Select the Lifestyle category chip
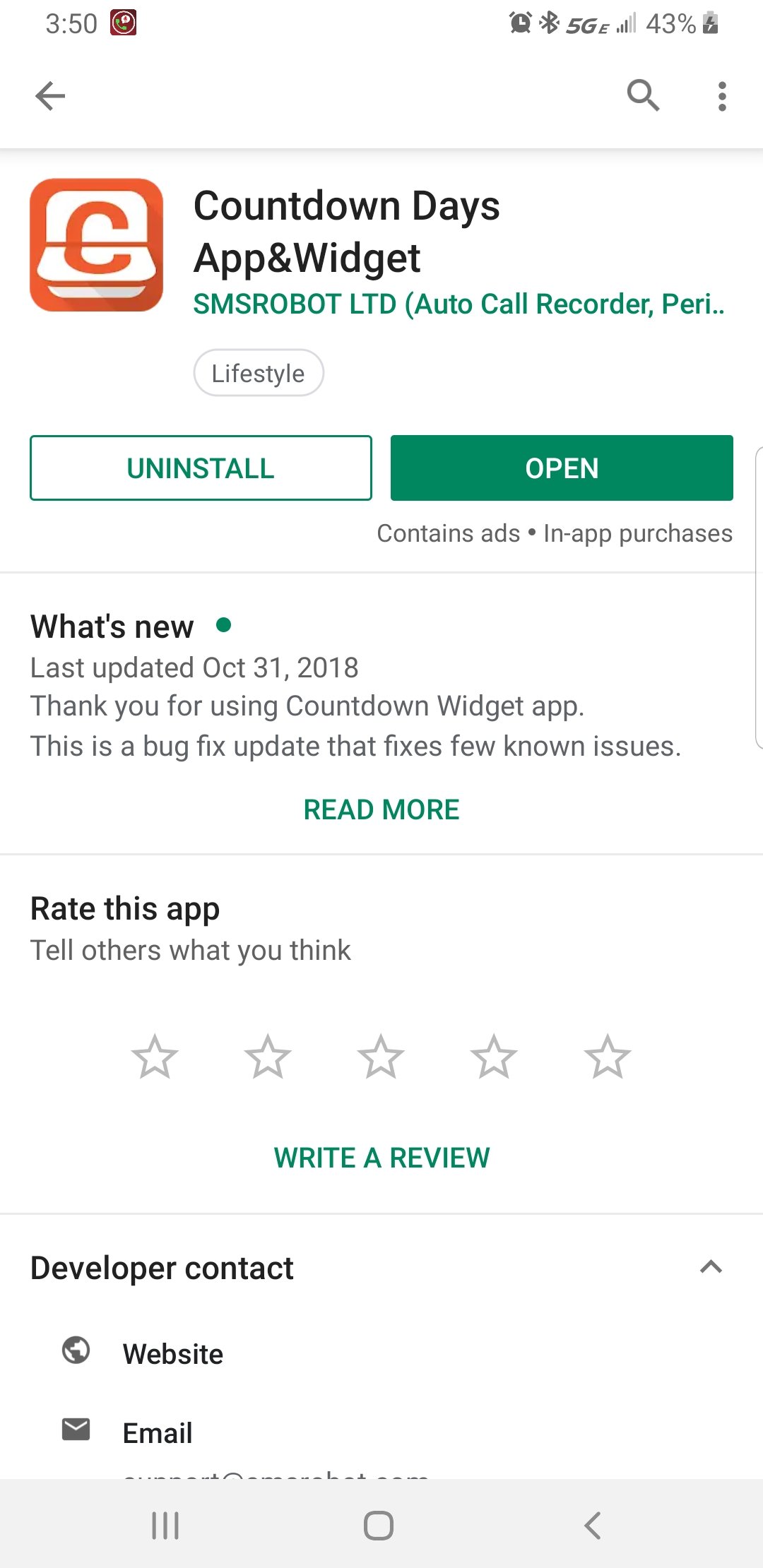Screen dimensions: 763x1568 259,373
